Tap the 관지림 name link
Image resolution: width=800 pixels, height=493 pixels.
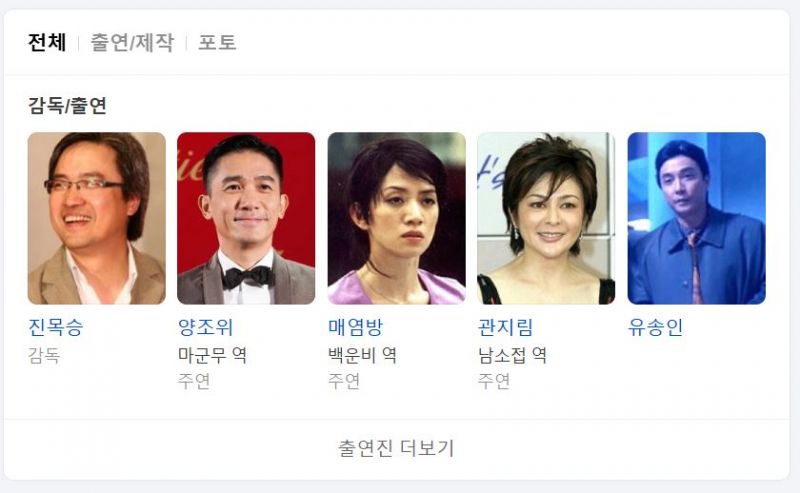pos(505,328)
